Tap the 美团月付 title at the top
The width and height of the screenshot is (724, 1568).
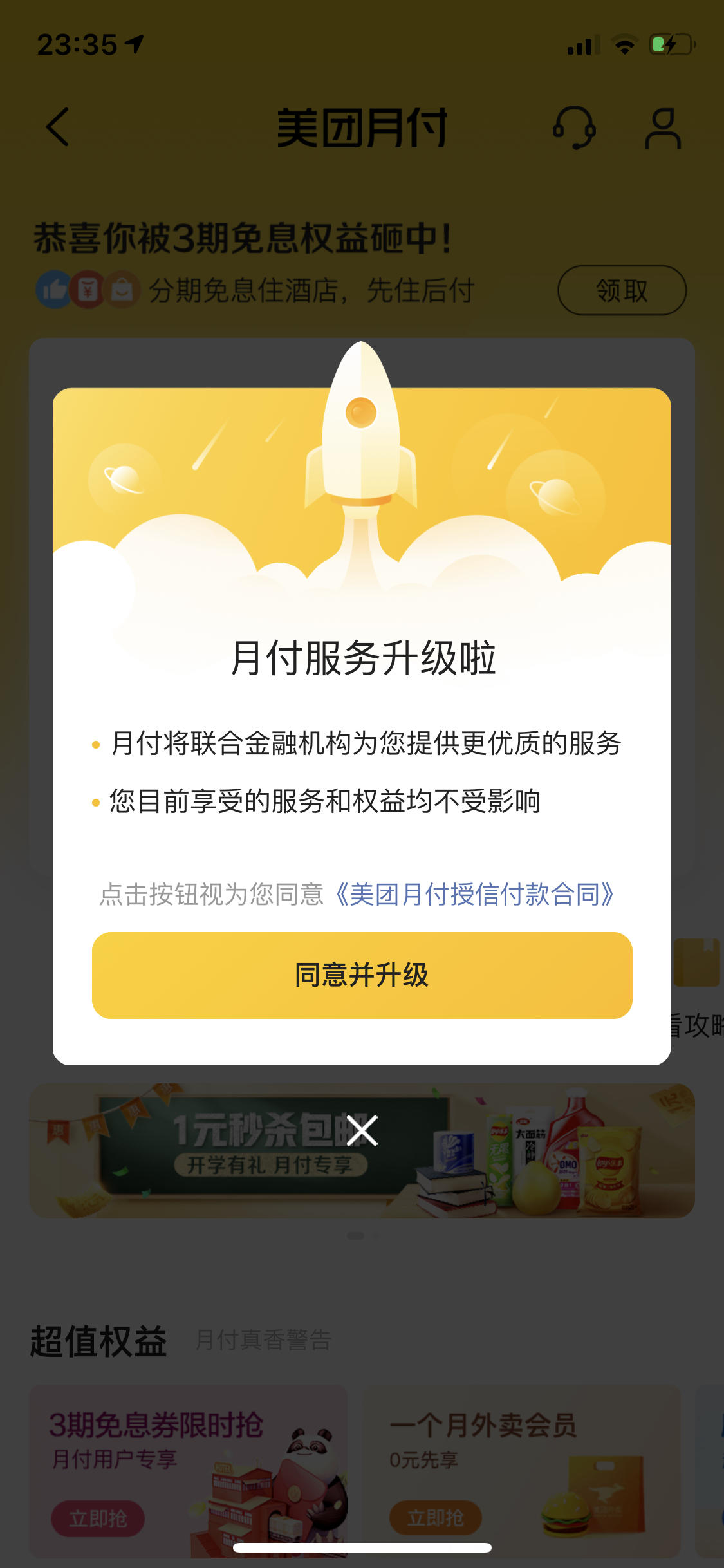[362, 129]
